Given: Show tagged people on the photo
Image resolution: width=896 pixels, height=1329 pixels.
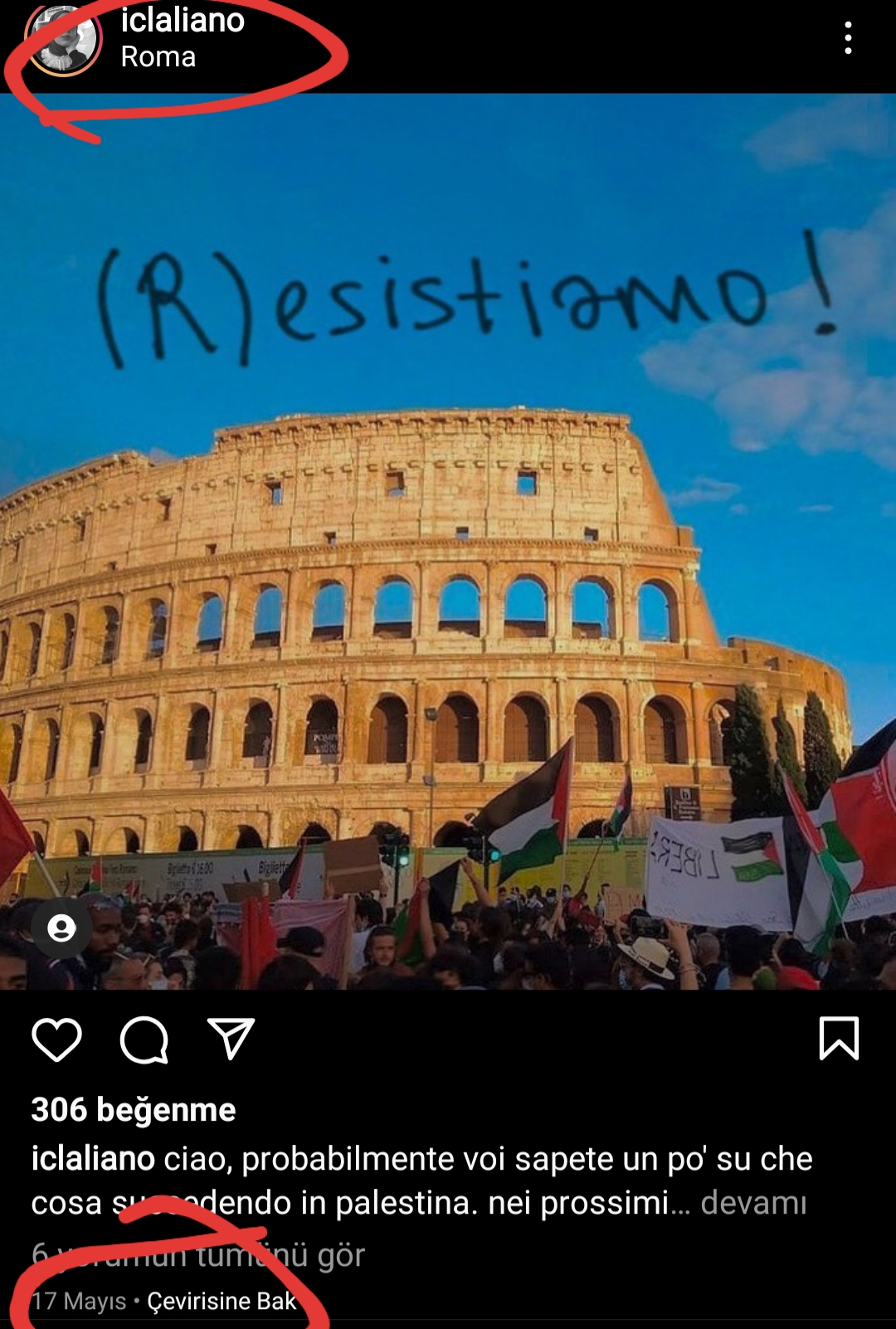Looking at the screenshot, I should tap(61, 927).
